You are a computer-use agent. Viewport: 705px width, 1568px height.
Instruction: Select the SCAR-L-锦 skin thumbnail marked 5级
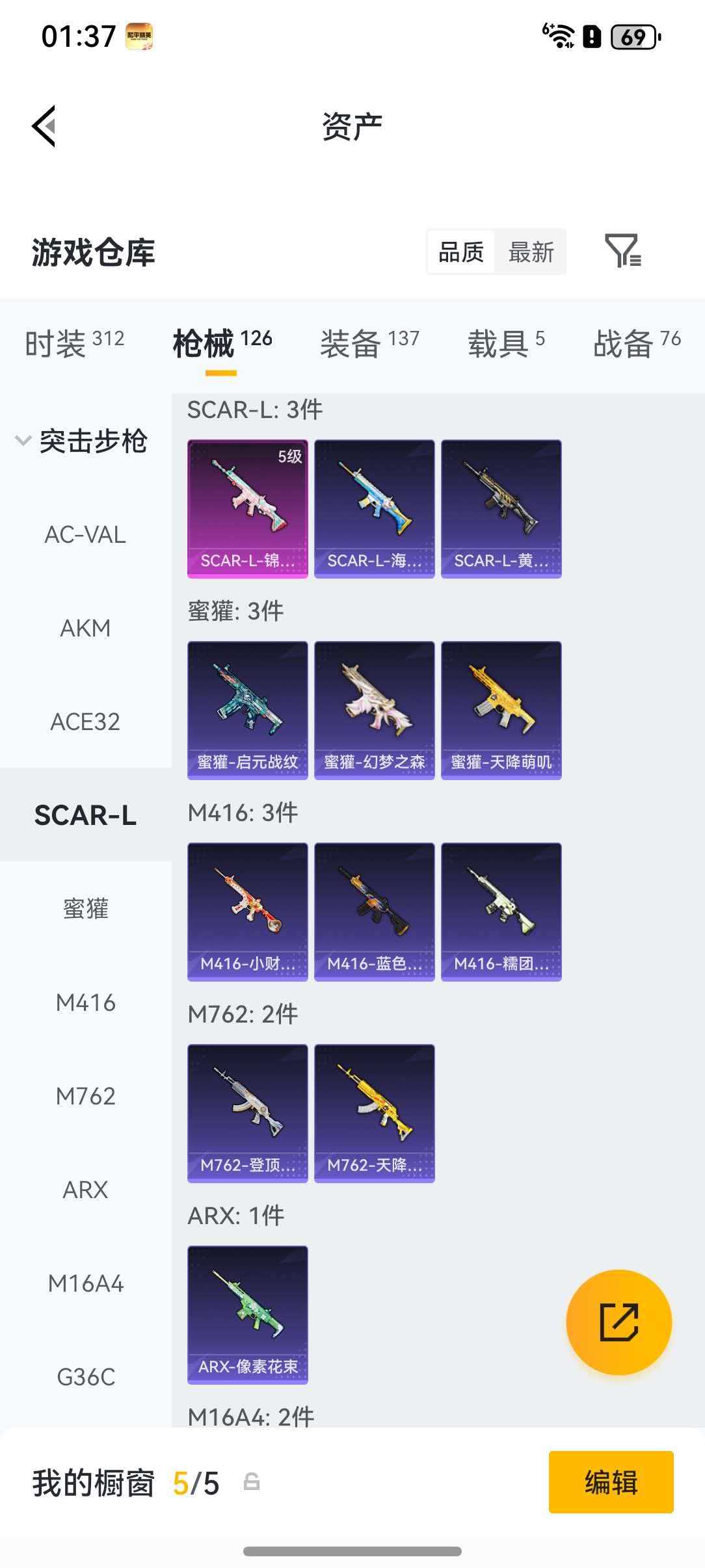[x=247, y=509]
